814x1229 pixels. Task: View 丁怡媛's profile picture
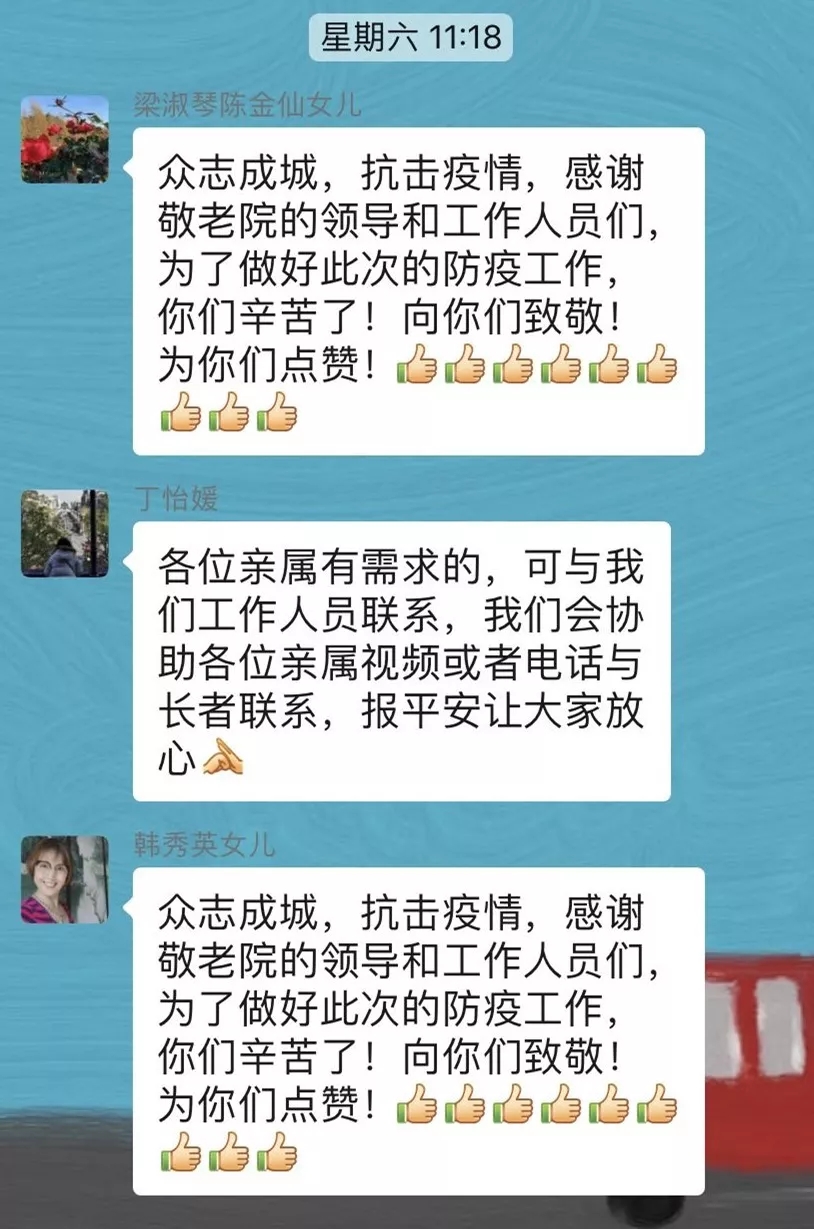65,533
